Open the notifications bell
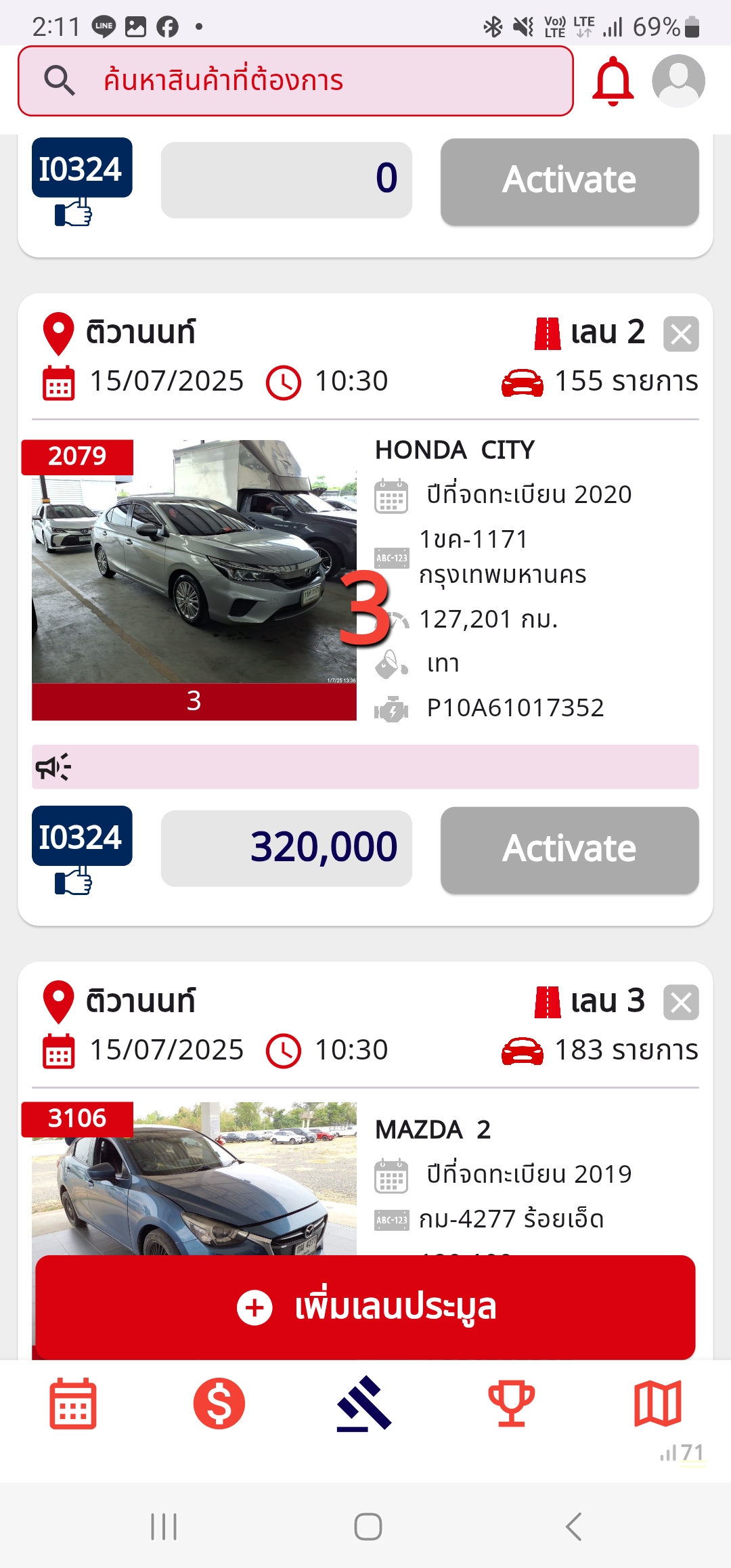731x1568 pixels. click(x=613, y=81)
